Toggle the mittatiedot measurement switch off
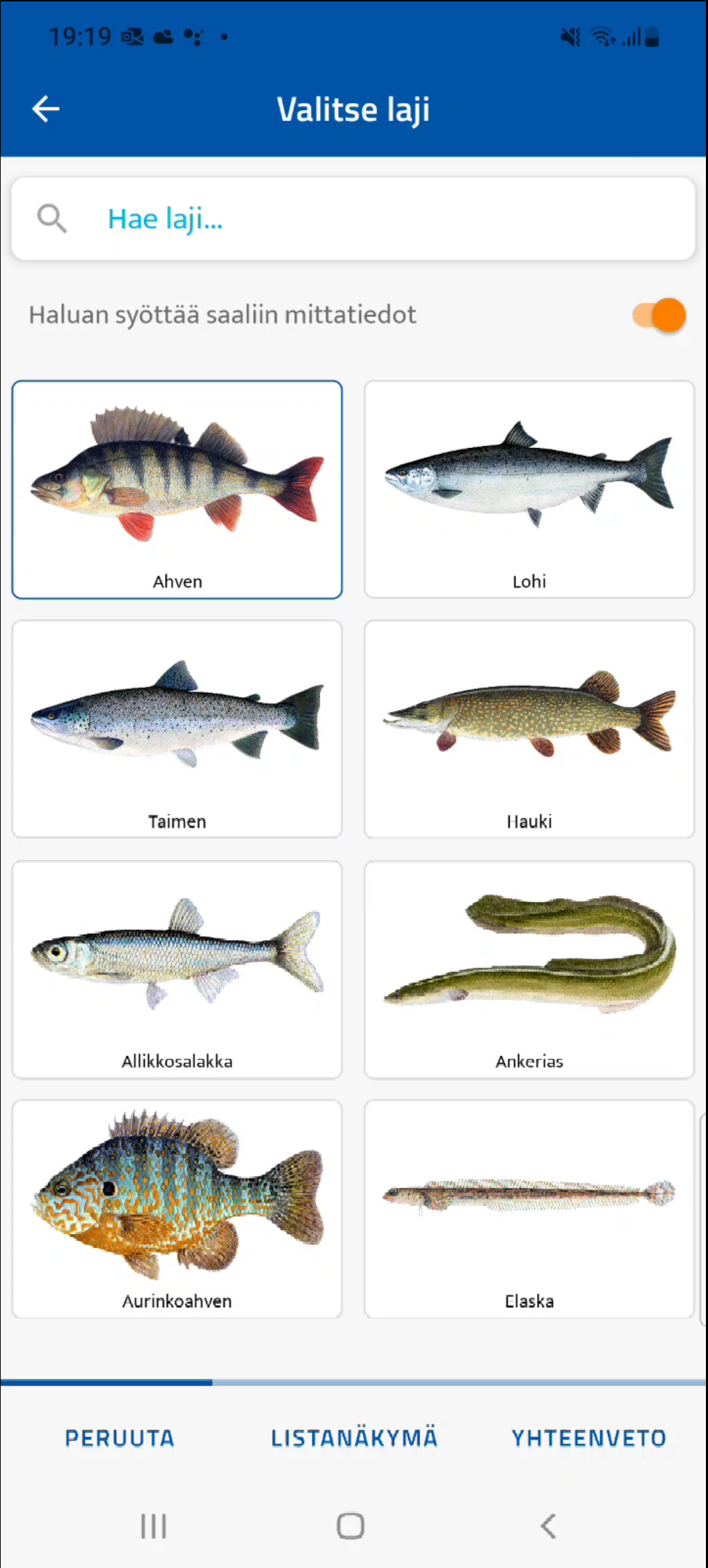Screen dimensions: 708x1568 [x=659, y=315]
